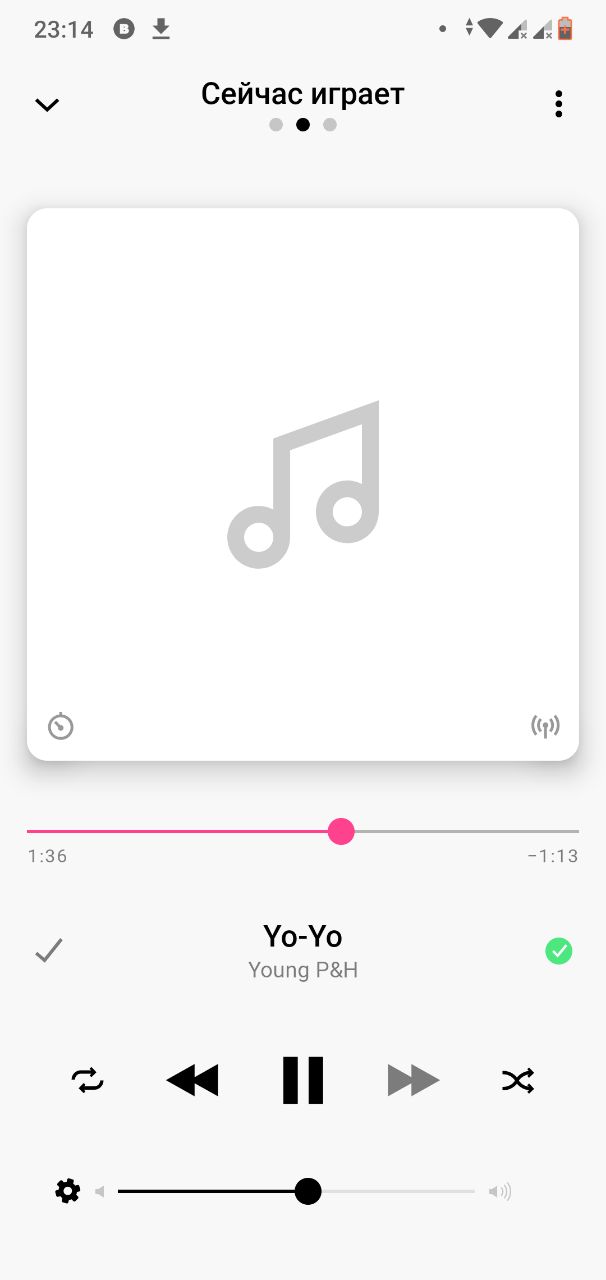Tap the album artwork placeholder
This screenshot has width=606, height=1280.
[303, 484]
